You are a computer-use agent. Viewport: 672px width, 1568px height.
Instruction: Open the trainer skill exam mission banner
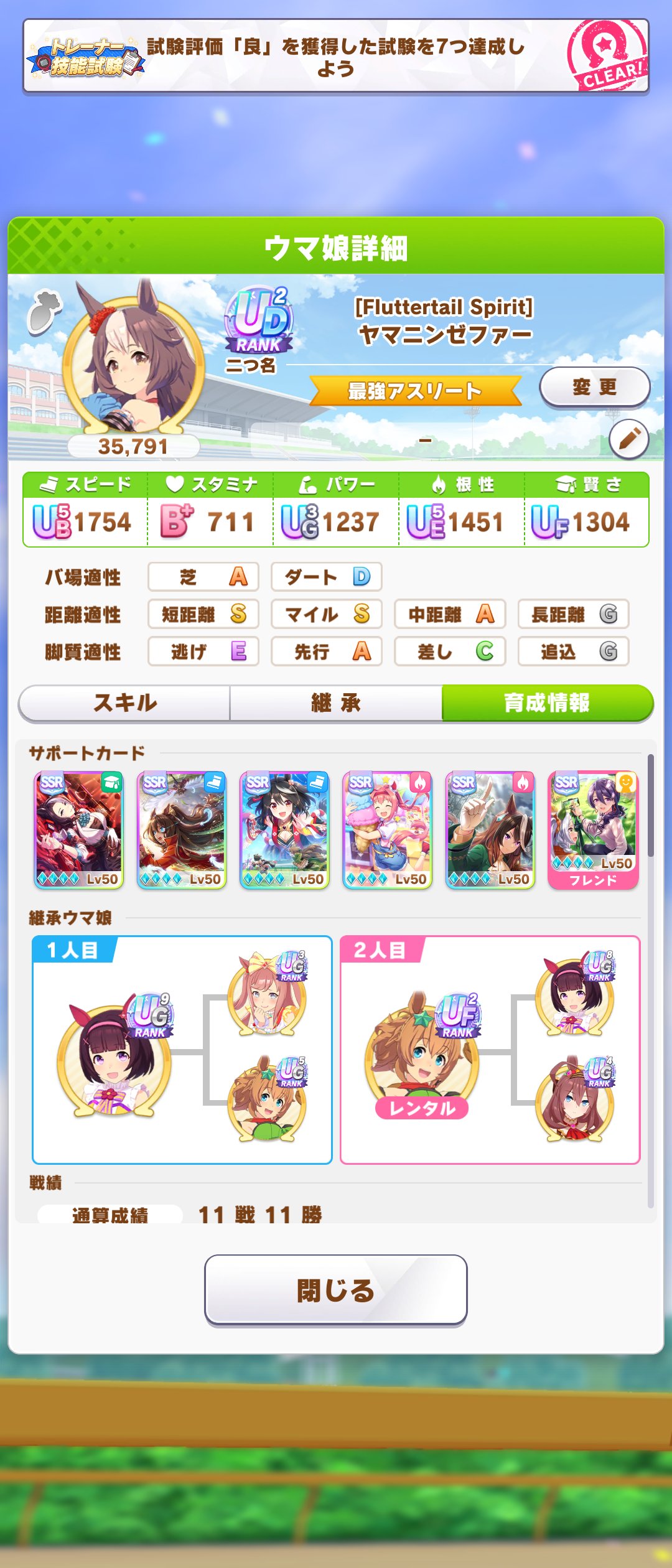[336, 57]
